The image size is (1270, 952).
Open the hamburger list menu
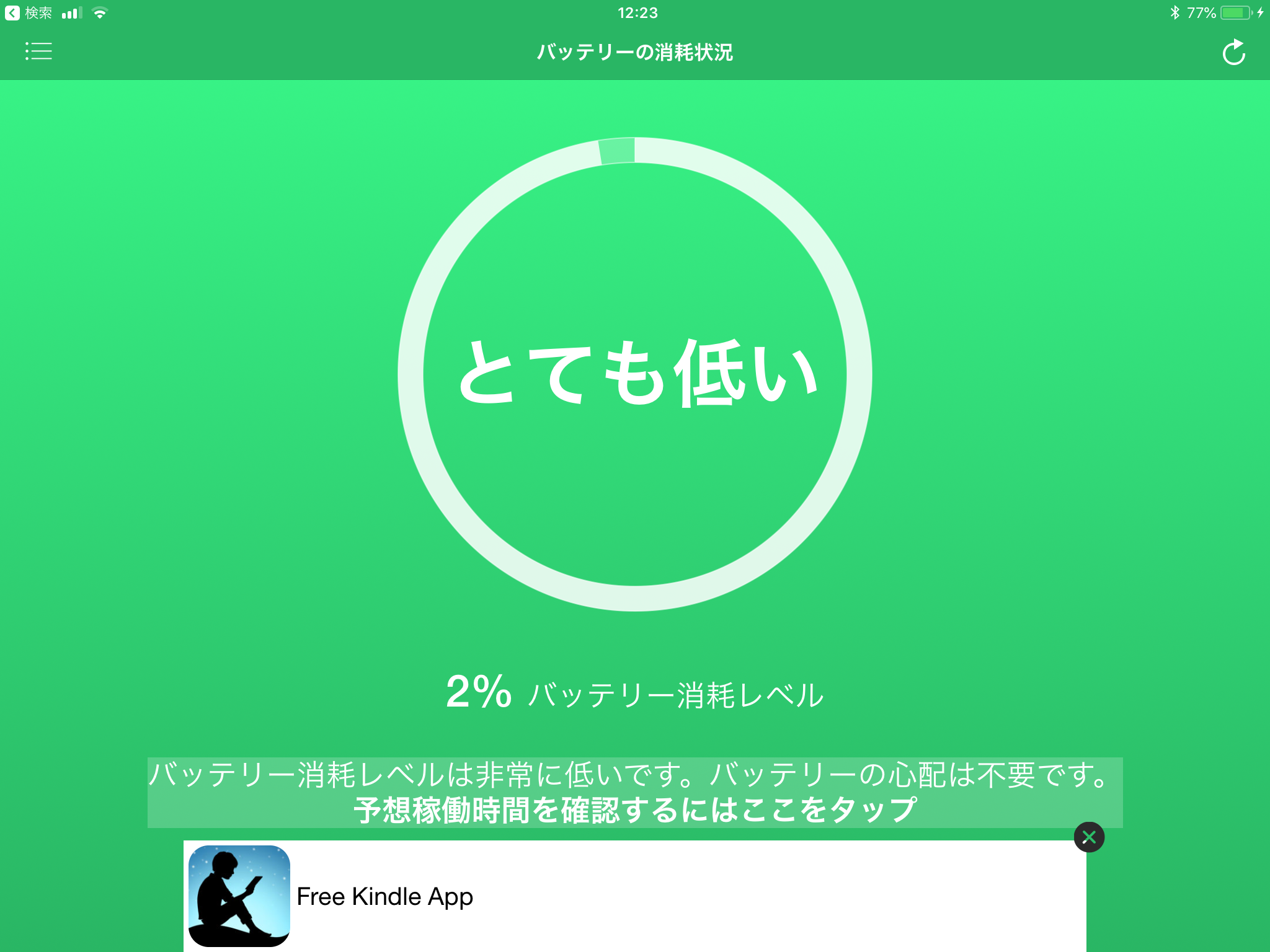[38, 51]
